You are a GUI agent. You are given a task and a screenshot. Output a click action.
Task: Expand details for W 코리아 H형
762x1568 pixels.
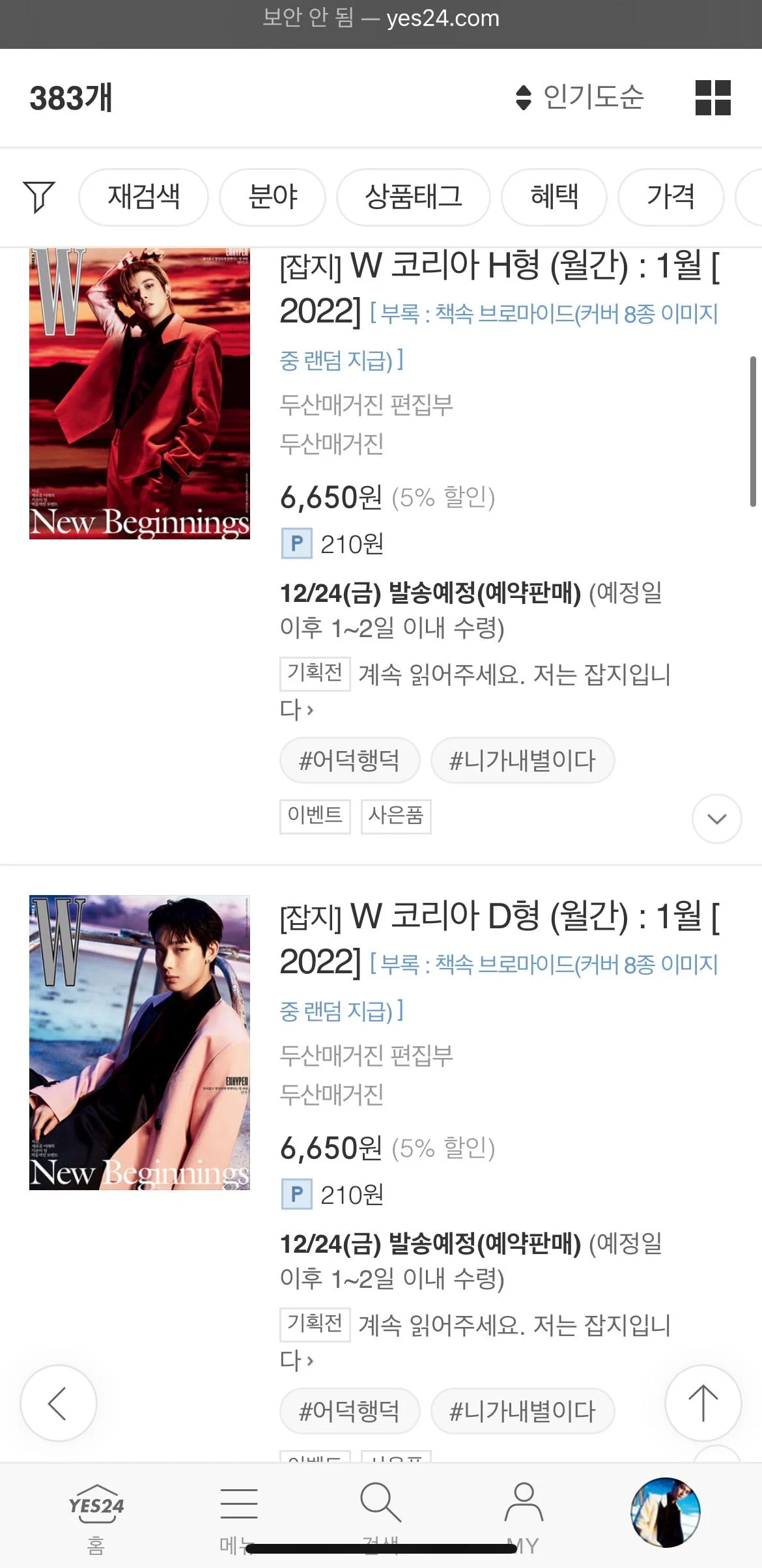[x=716, y=819]
